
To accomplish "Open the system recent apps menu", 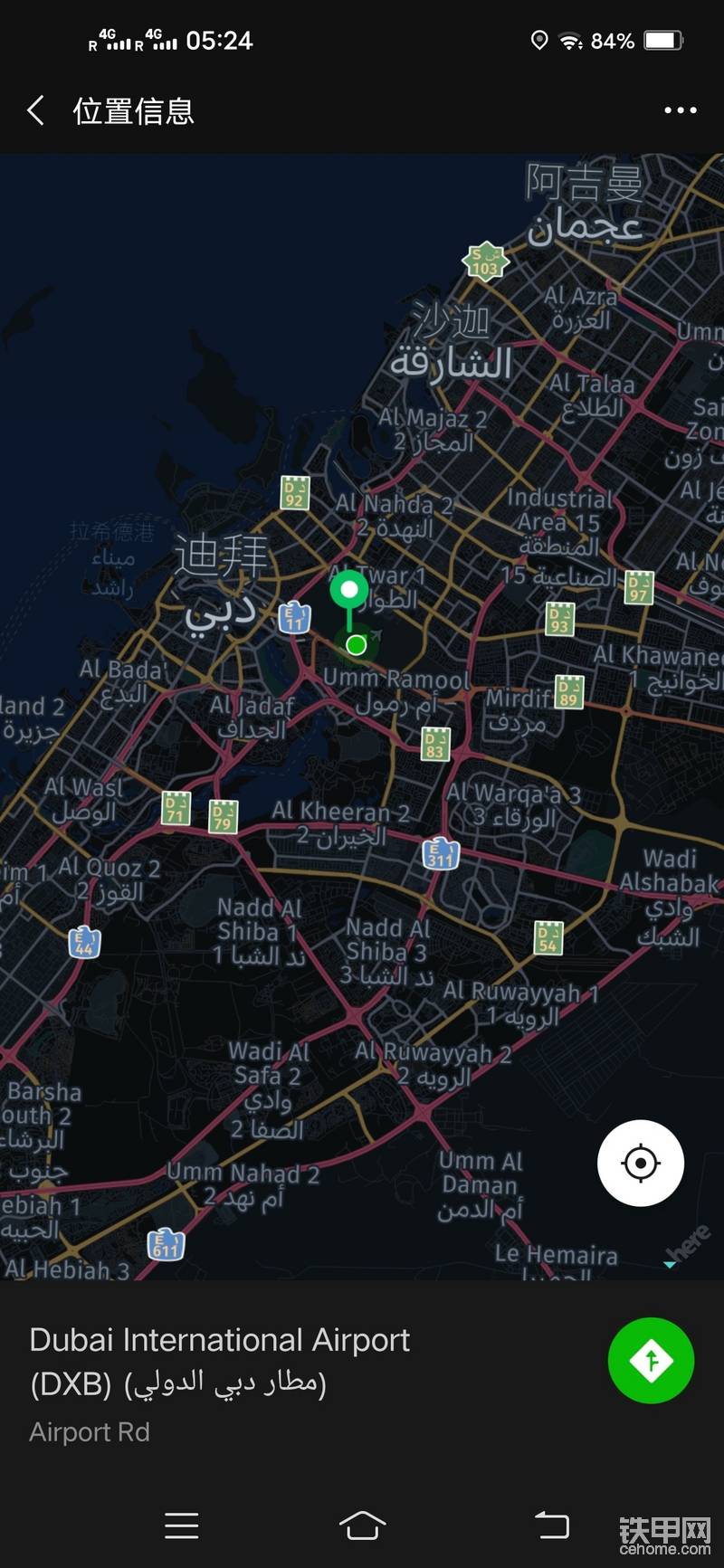I will (181, 1525).
